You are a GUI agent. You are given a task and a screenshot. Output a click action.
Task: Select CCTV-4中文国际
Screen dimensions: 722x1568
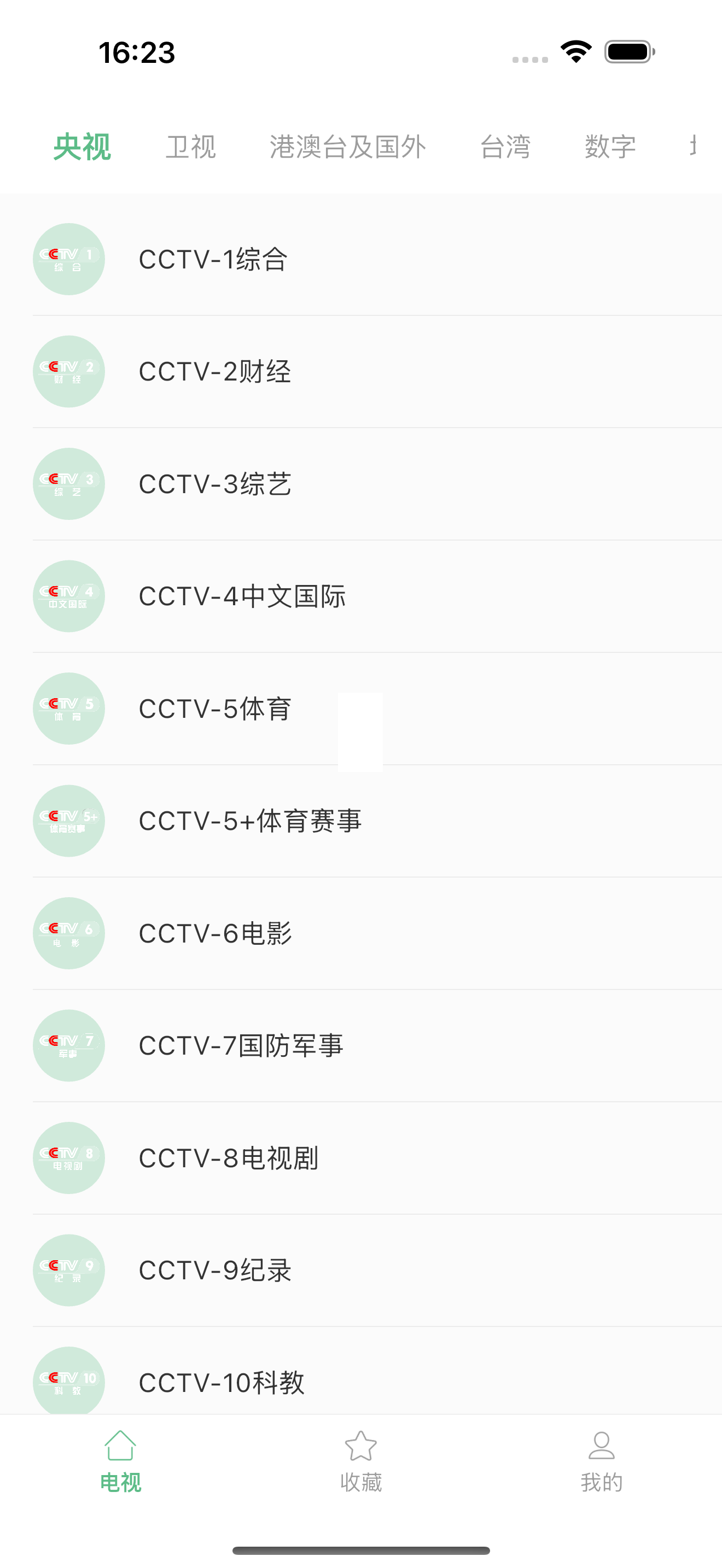coord(361,596)
